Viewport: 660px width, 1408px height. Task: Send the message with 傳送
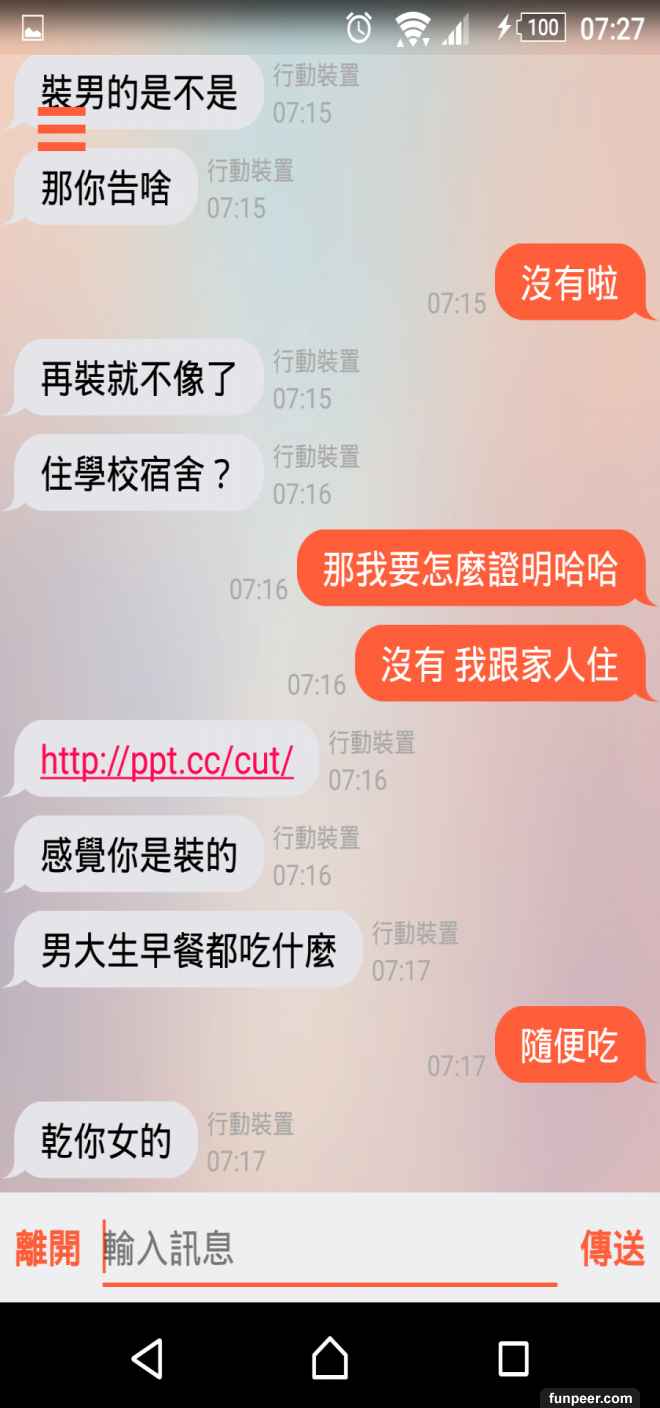612,1248
